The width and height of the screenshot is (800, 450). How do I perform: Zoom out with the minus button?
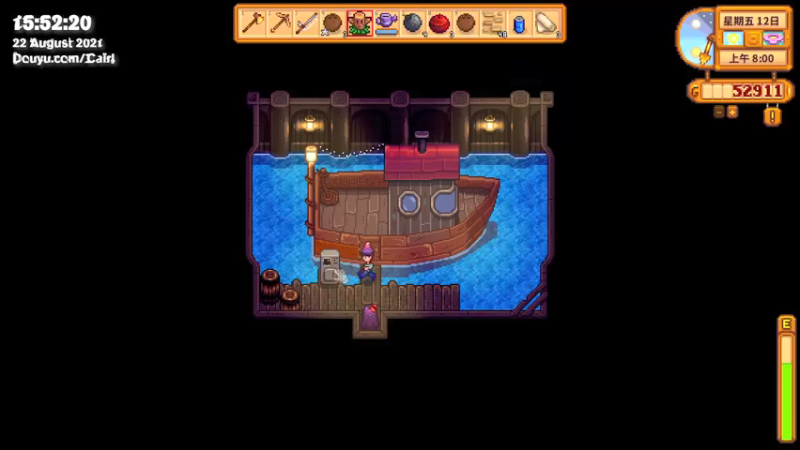tap(719, 111)
